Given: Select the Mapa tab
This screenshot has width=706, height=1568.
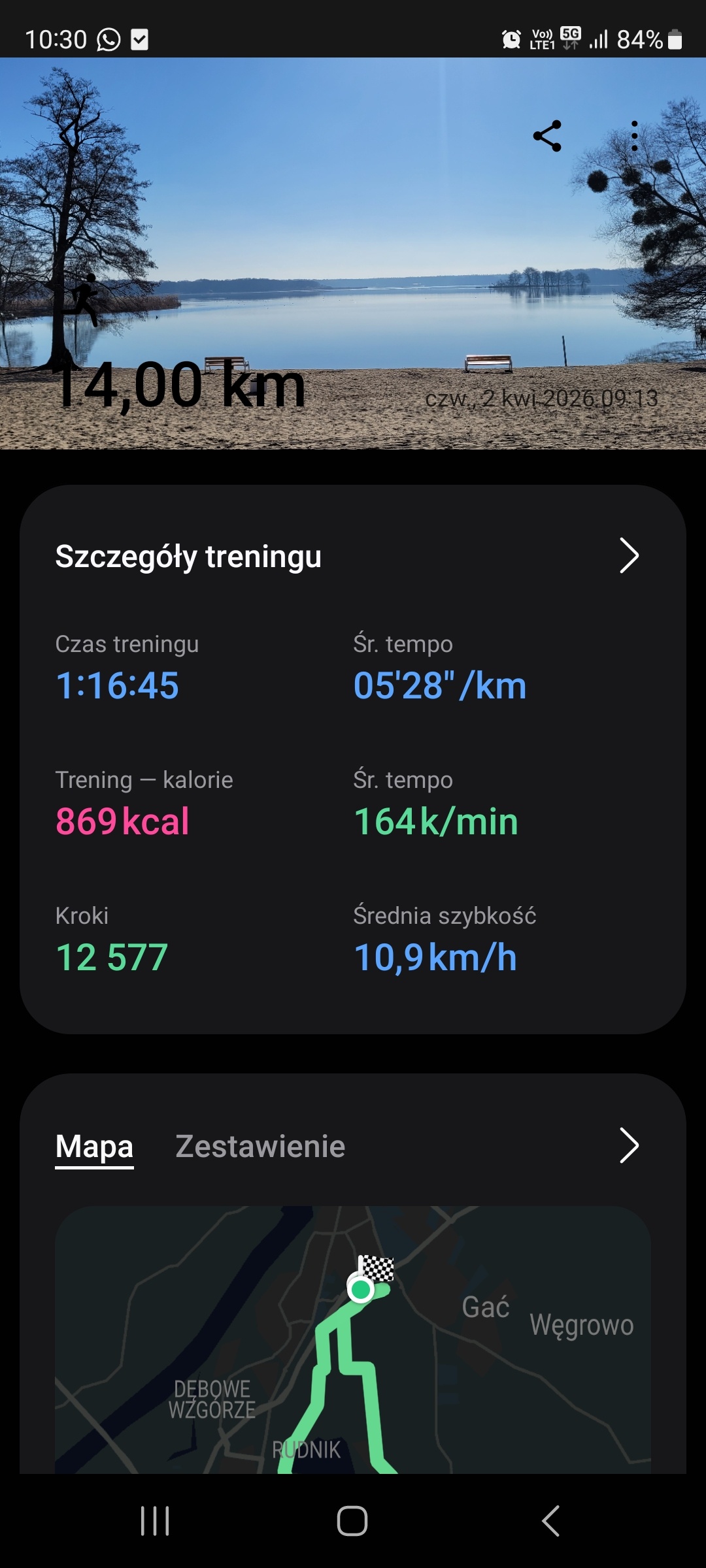Looking at the screenshot, I should (94, 1147).
